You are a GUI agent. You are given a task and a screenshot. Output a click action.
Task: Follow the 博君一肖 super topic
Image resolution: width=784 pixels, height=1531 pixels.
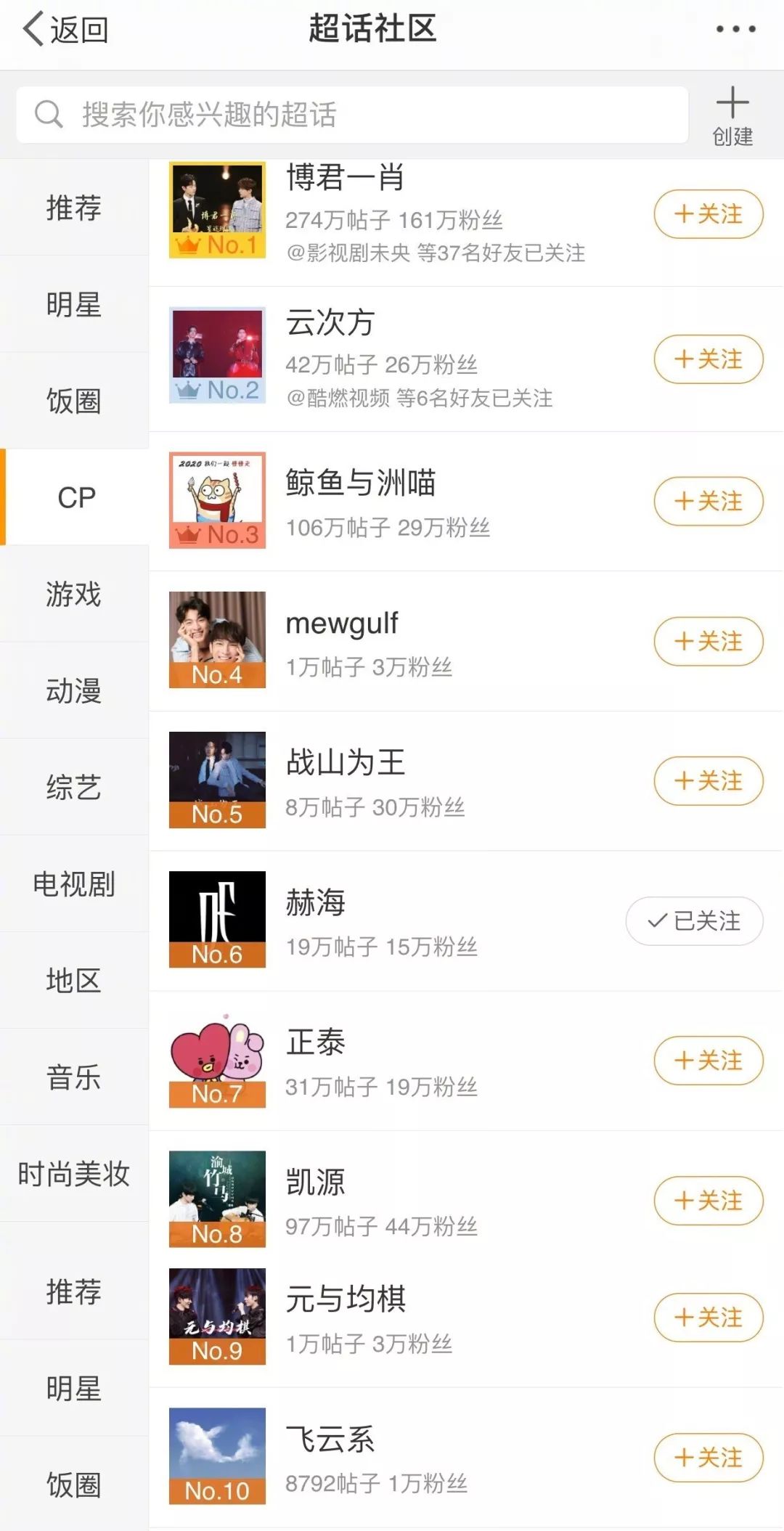pyautogui.click(x=708, y=214)
